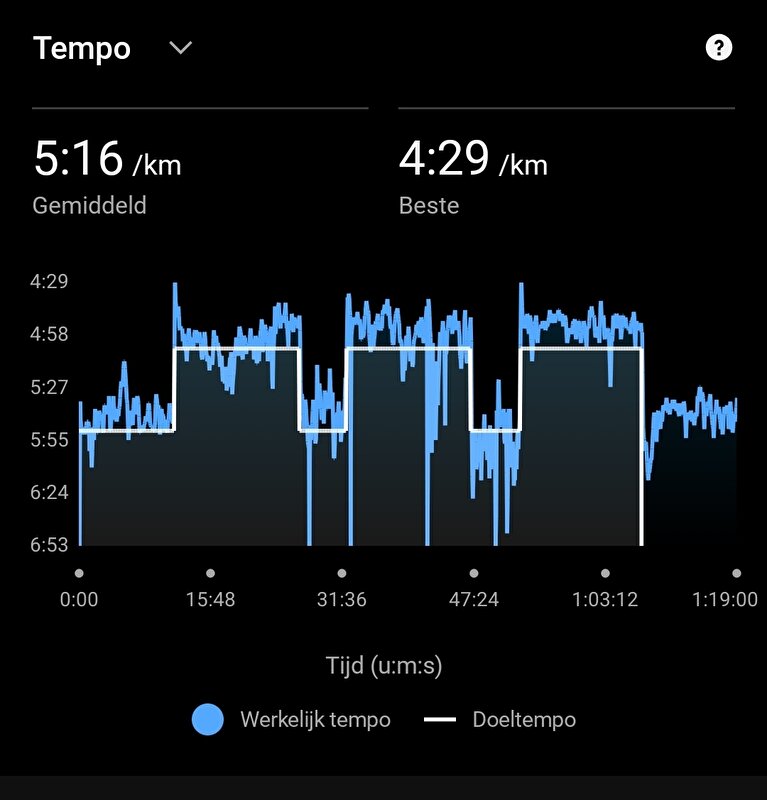Open the help question mark icon
Viewport: 767px width, 800px height.
click(x=718, y=47)
